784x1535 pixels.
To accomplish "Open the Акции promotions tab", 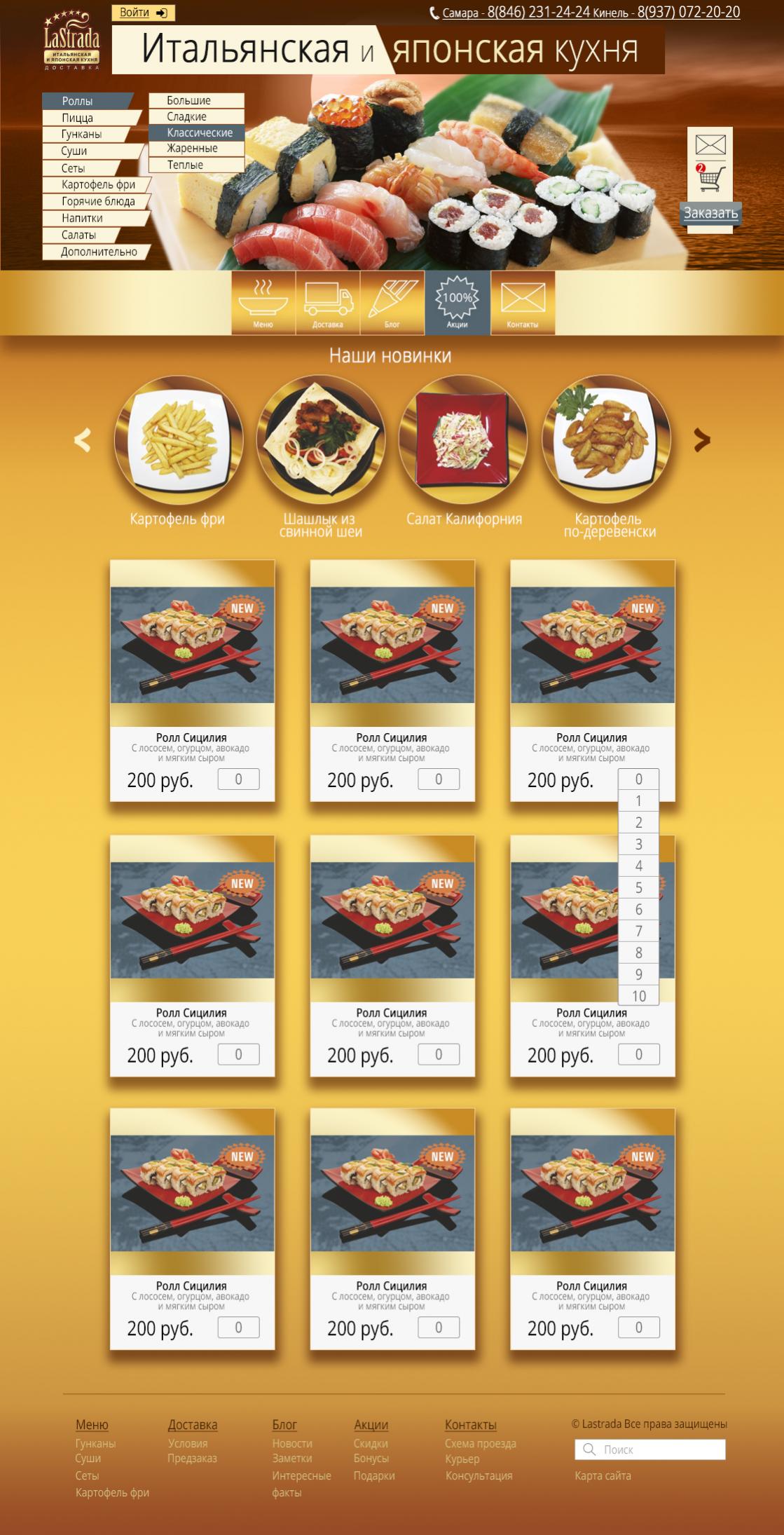I will [457, 302].
